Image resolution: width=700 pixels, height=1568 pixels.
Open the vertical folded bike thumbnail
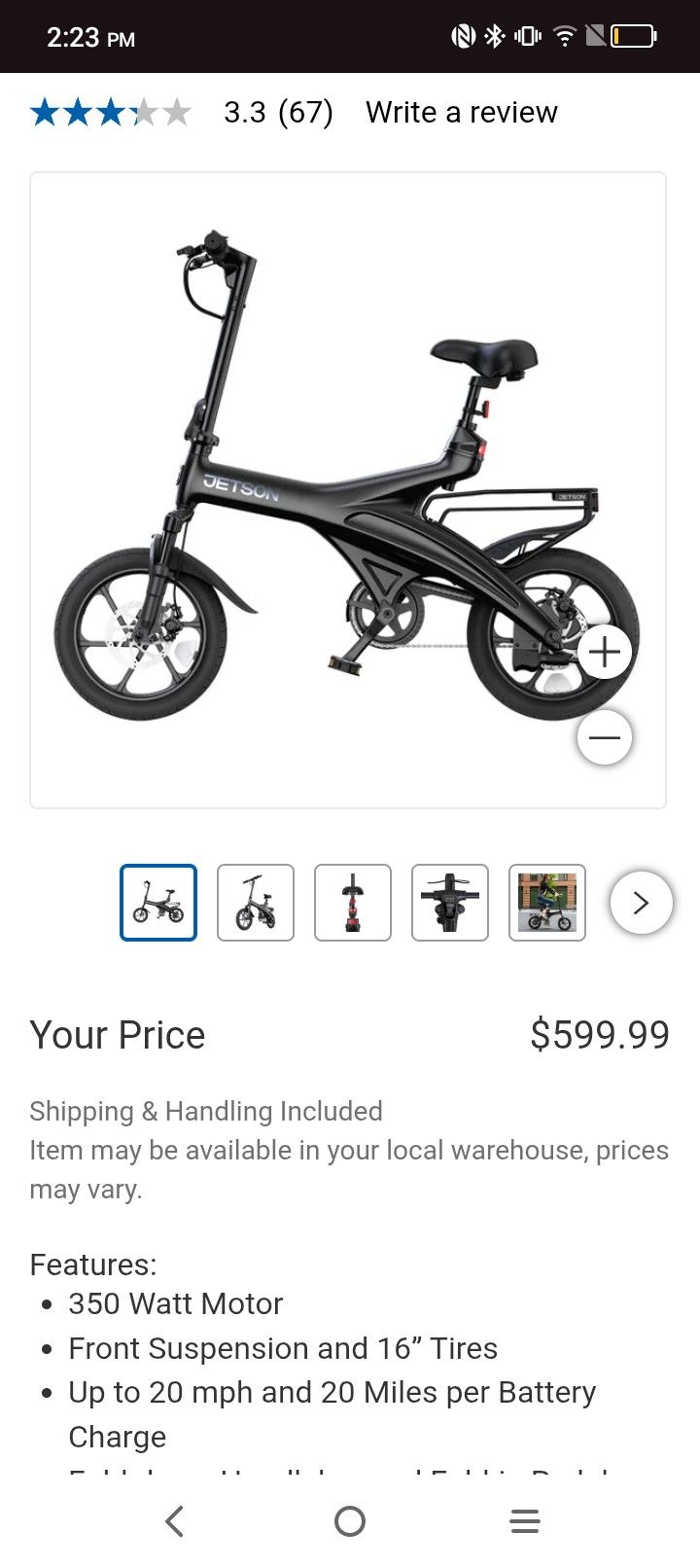point(353,903)
